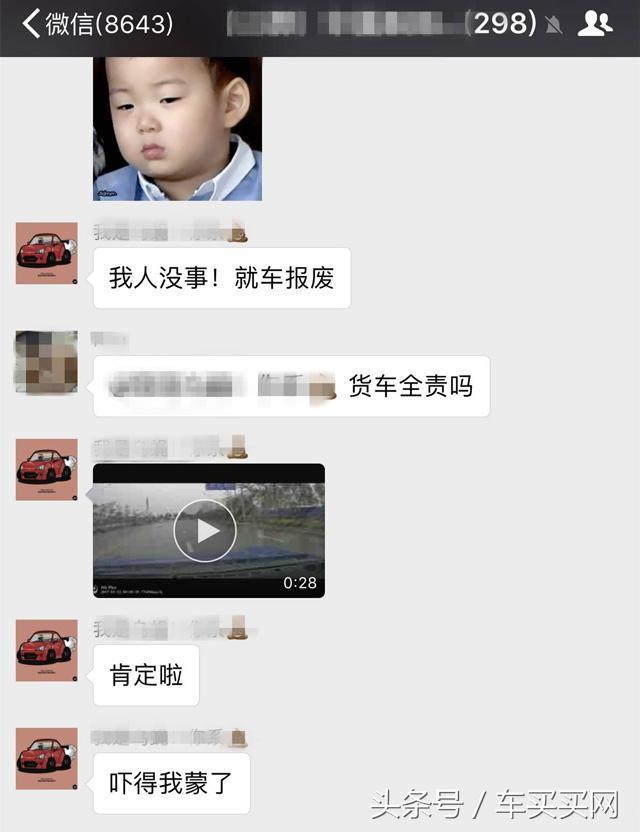Go back to the 微信 chat list
Image resolution: width=640 pixels, height=832 pixels.
[95, 24]
